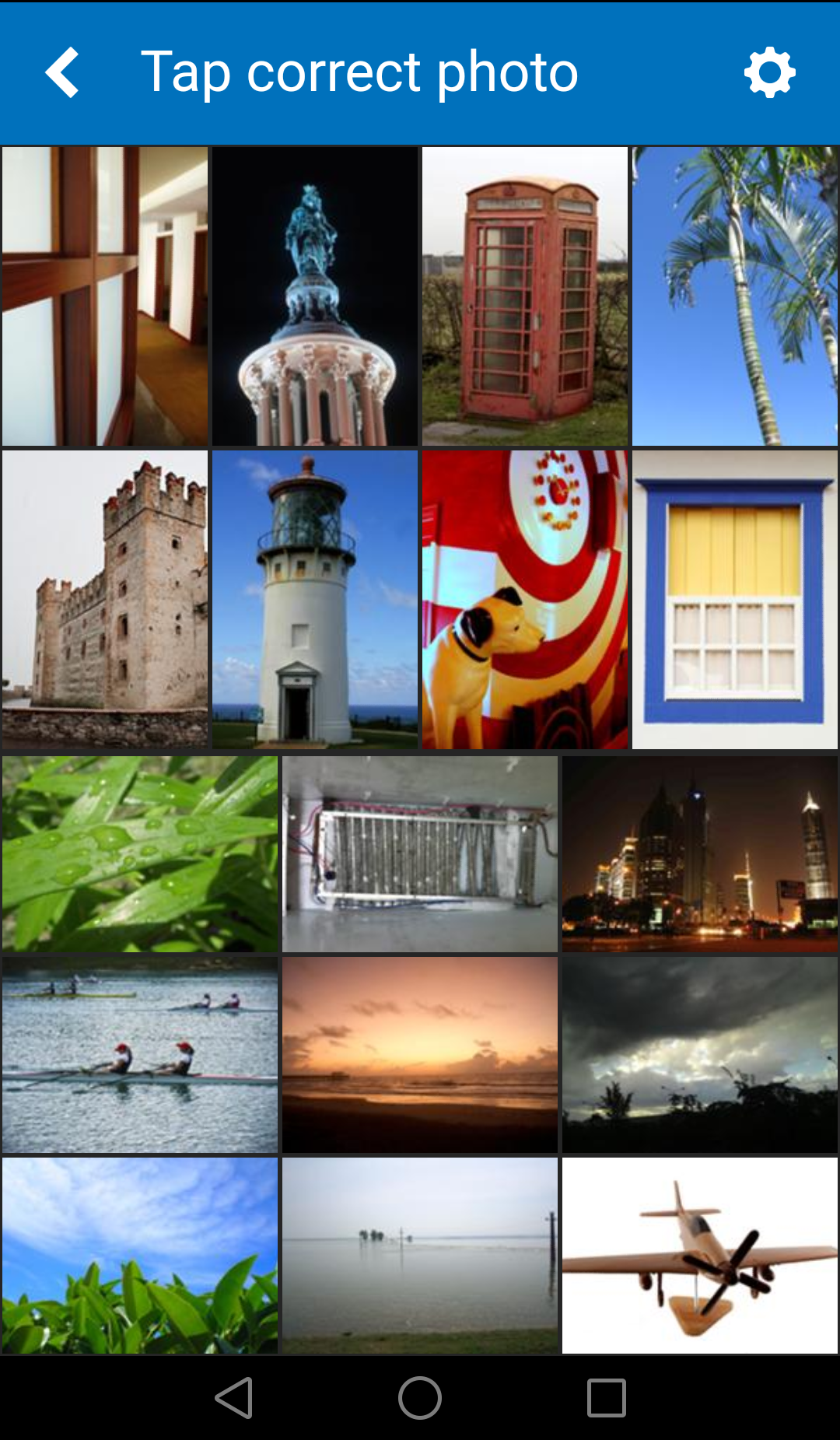Select the metal heating element photo
This screenshot has height=1440, width=840.
pyautogui.click(x=420, y=854)
